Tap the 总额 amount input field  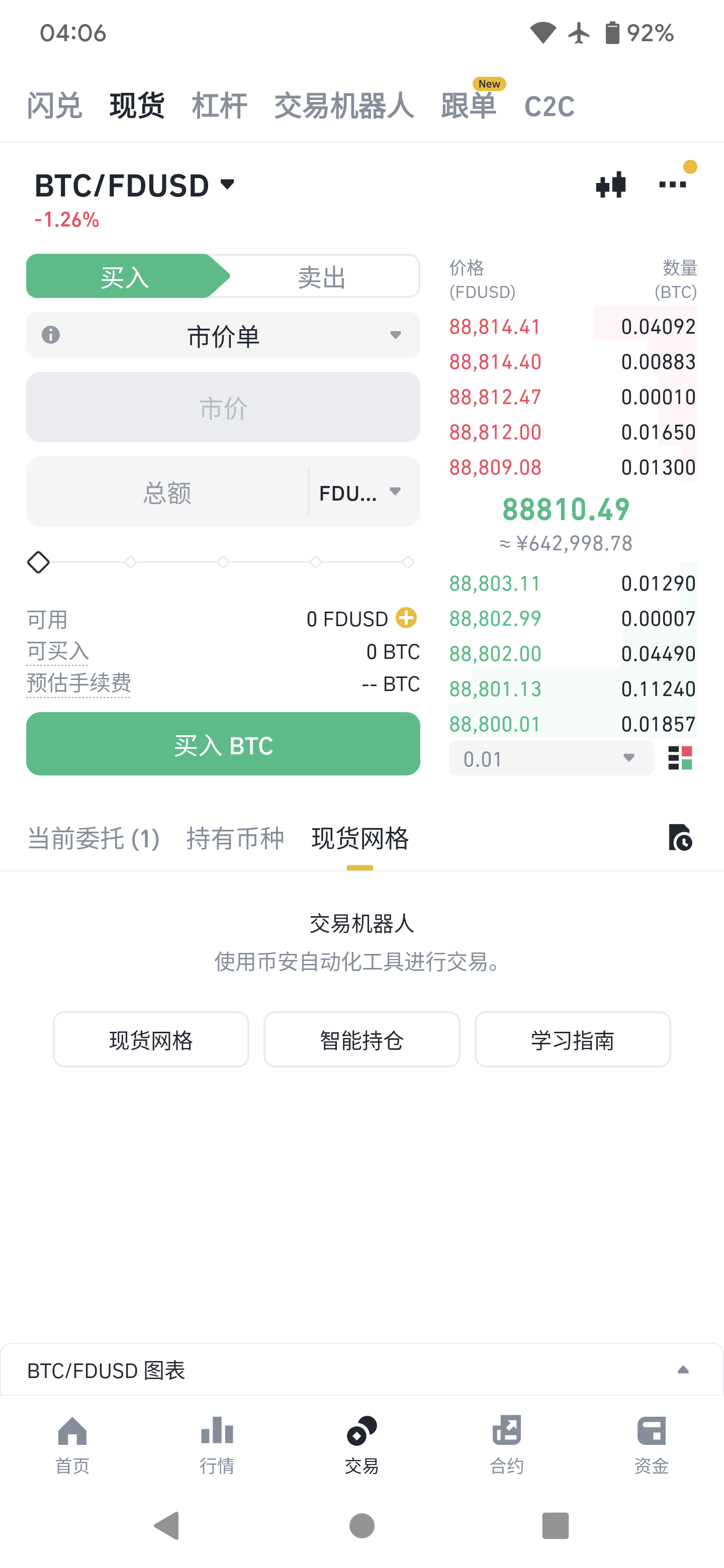[x=167, y=492]
